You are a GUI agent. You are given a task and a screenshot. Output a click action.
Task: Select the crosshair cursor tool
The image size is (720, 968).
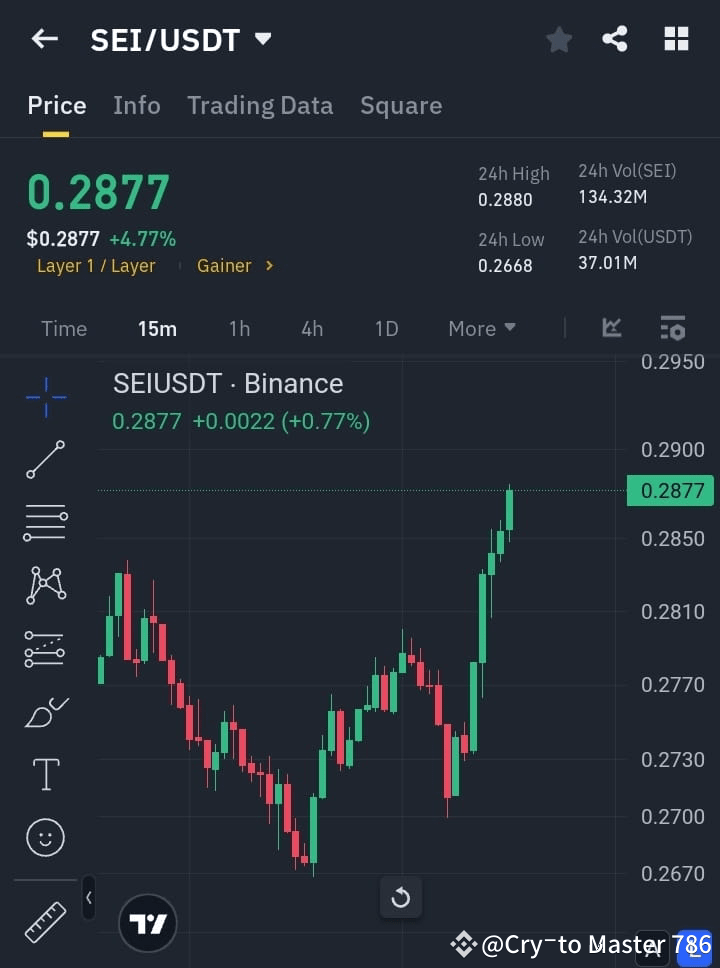pos(45,397)
